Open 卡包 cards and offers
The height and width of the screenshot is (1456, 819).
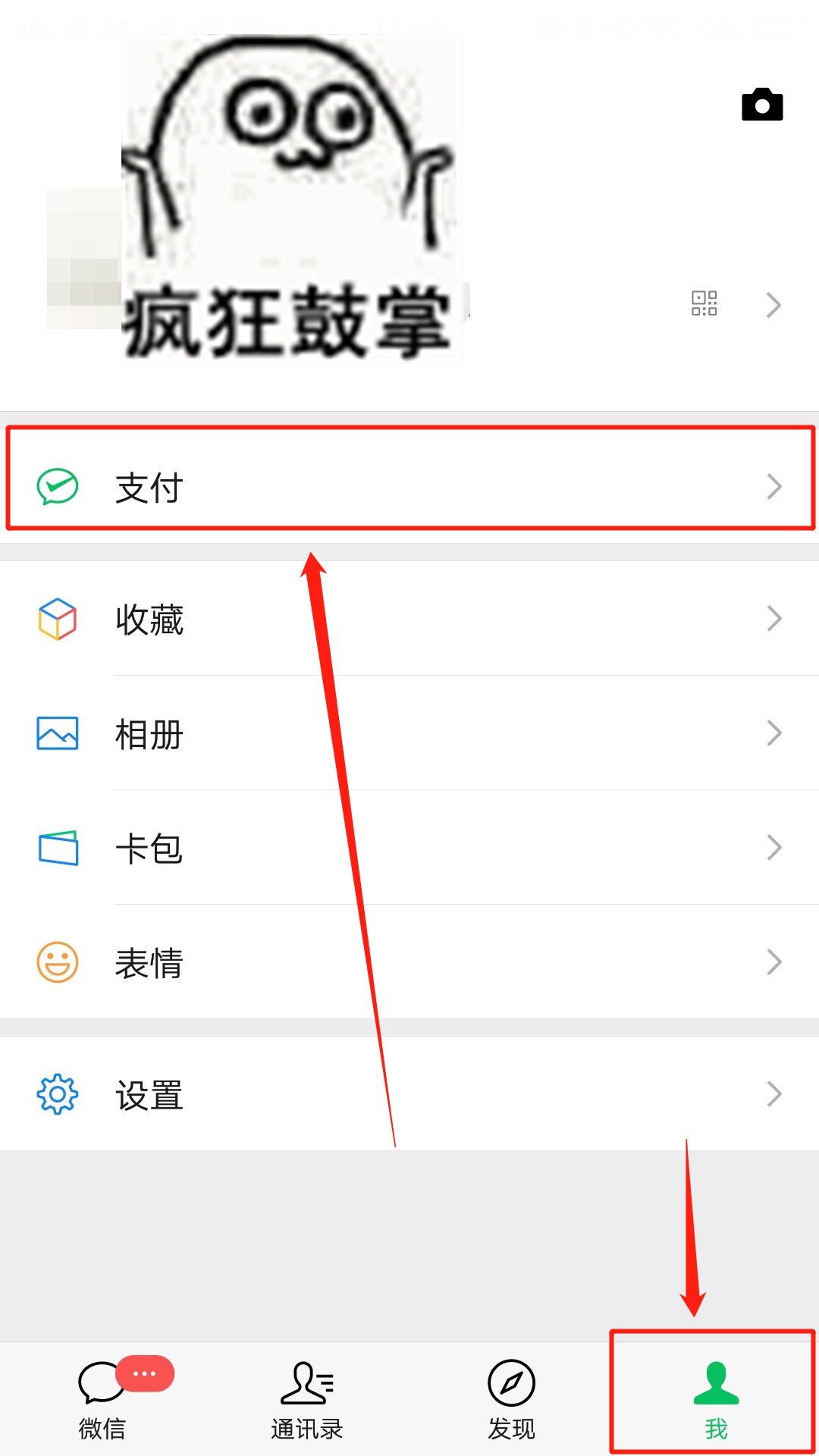tap(409, 848)
